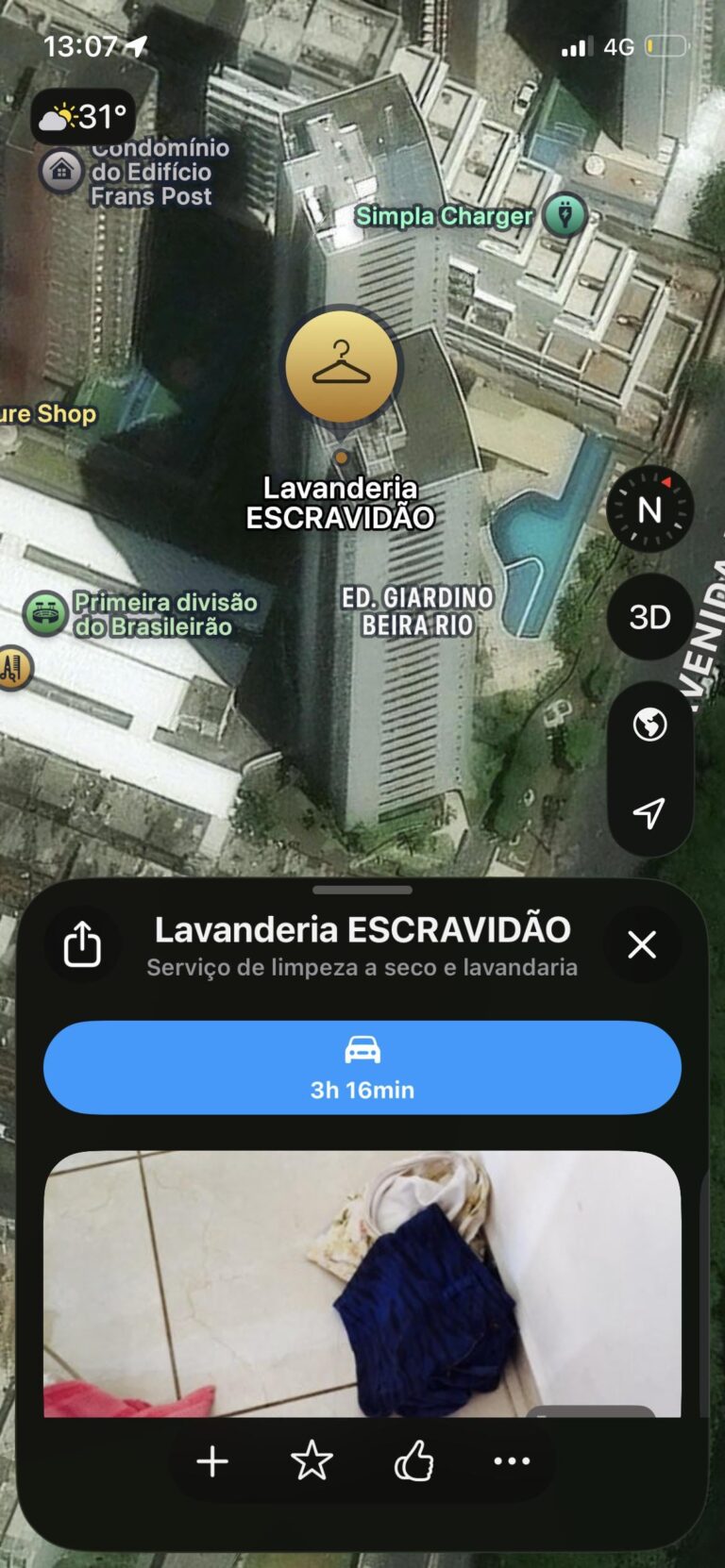The image size is (725, 1568).
Task: Center map on my location arrow
Action: tap(649, 812)
